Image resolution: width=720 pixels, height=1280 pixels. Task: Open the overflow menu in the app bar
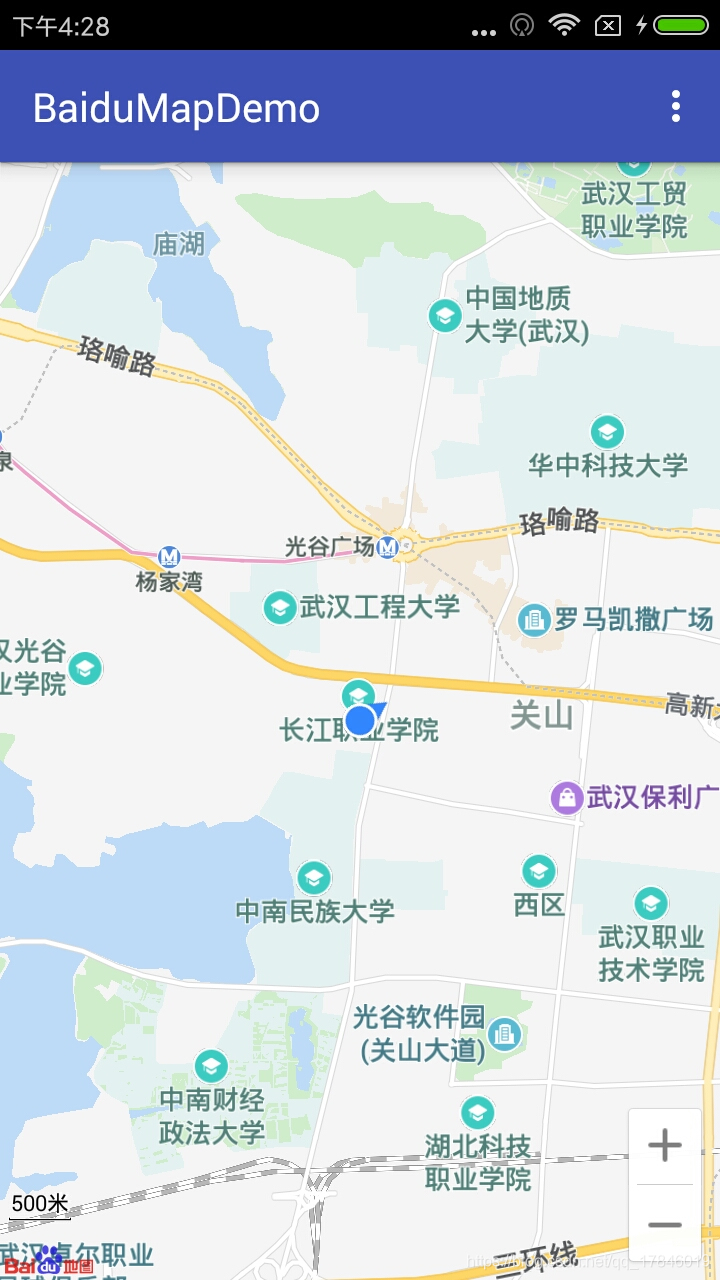pos(677,107)
